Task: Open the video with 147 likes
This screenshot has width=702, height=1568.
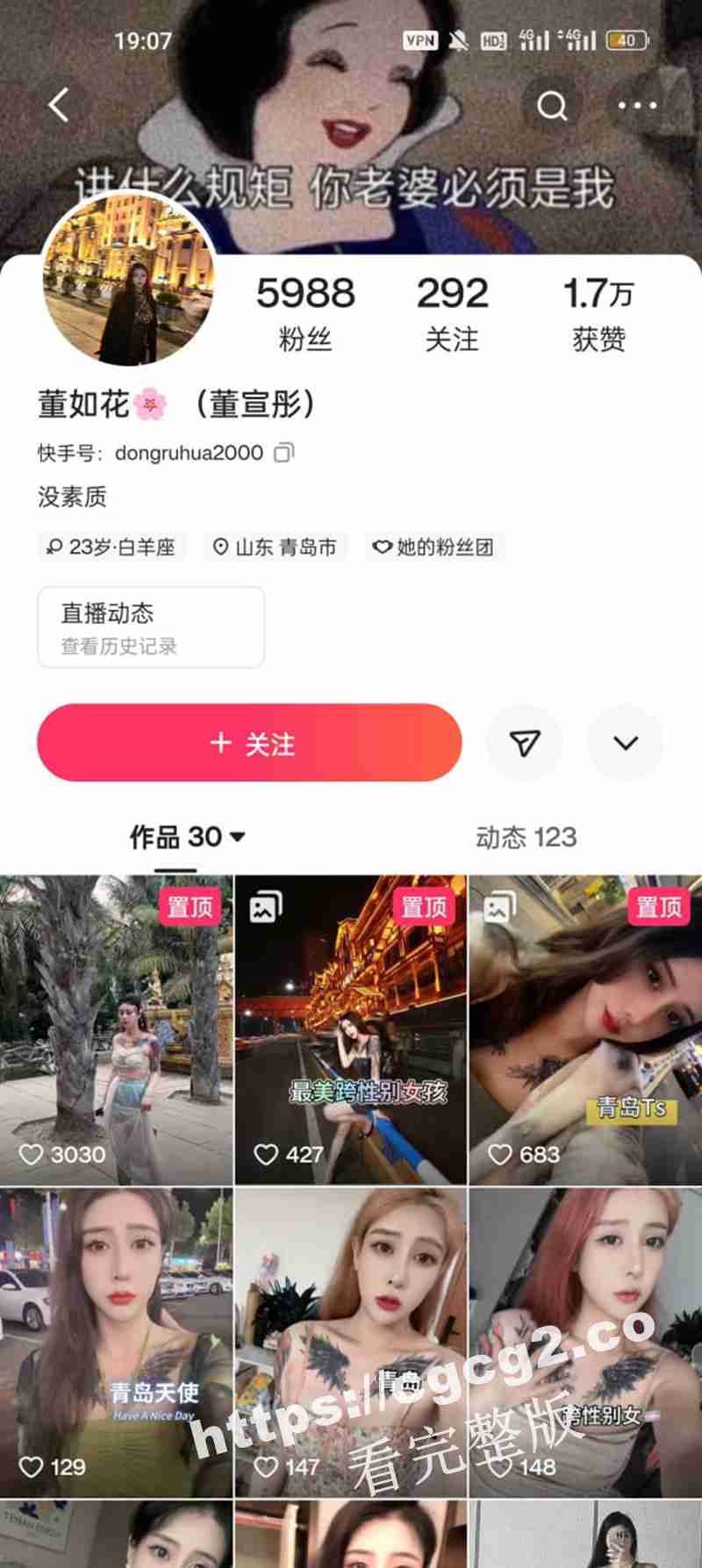Action: click(x=351, y=1342)
